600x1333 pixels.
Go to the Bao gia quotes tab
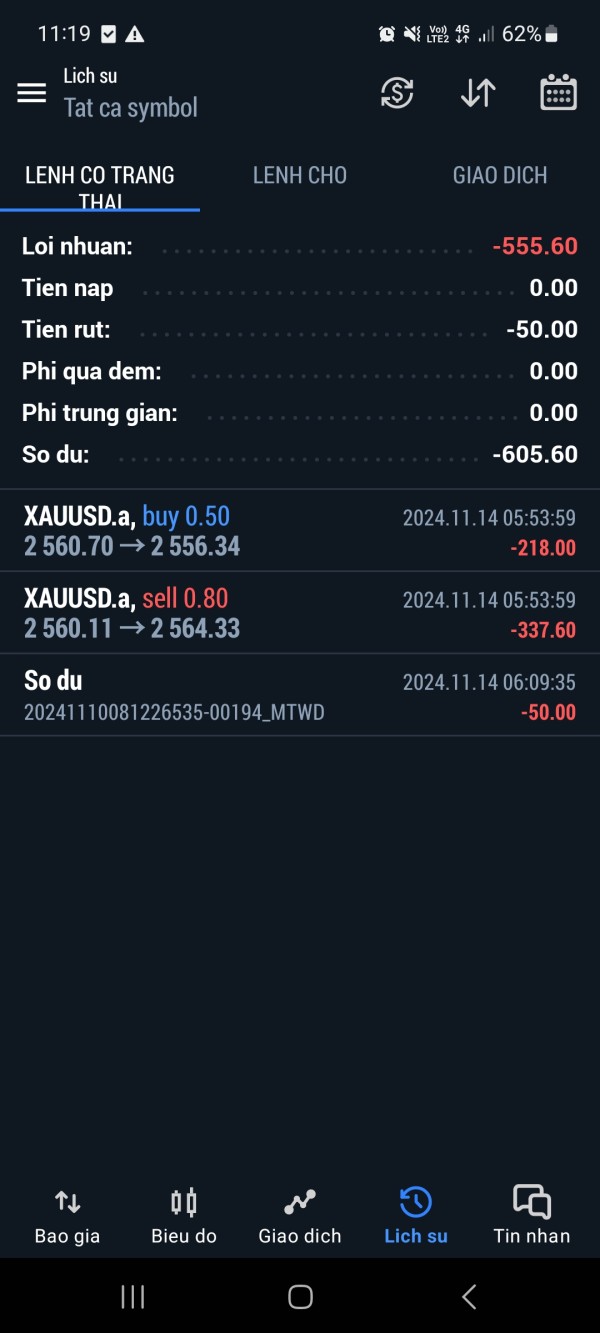click(x=67, y=1216)
